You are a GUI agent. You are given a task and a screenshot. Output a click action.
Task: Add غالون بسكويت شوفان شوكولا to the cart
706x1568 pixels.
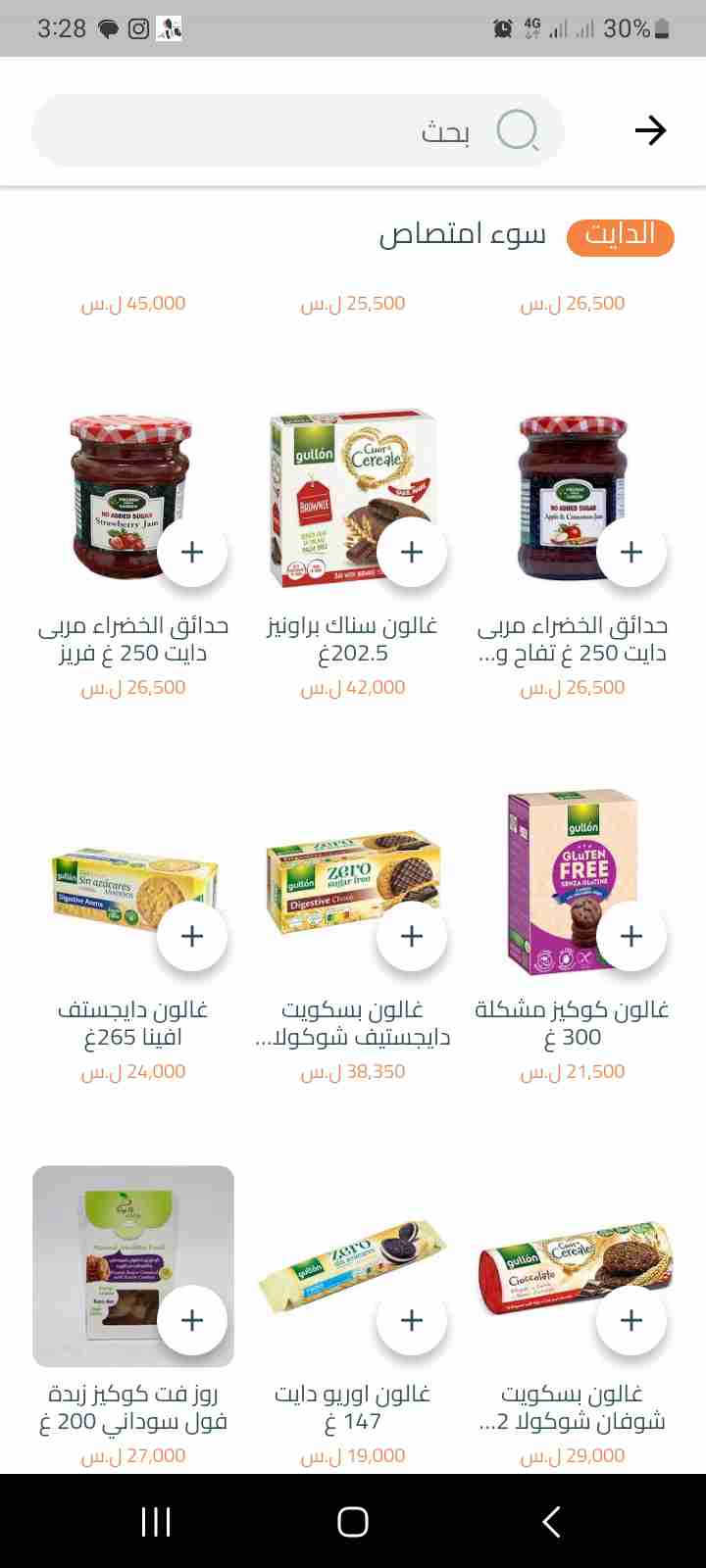tap(631, 1320)
